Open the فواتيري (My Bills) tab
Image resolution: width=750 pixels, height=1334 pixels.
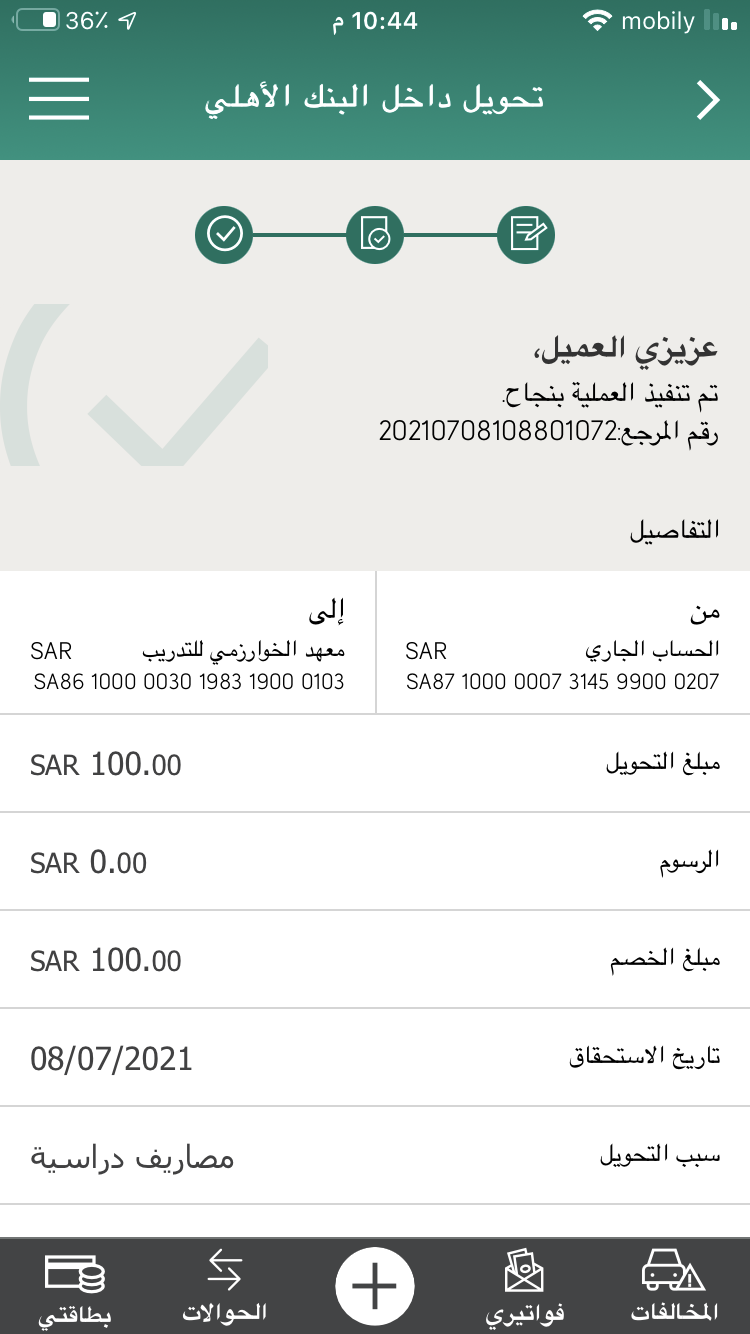pos(525,1286)
